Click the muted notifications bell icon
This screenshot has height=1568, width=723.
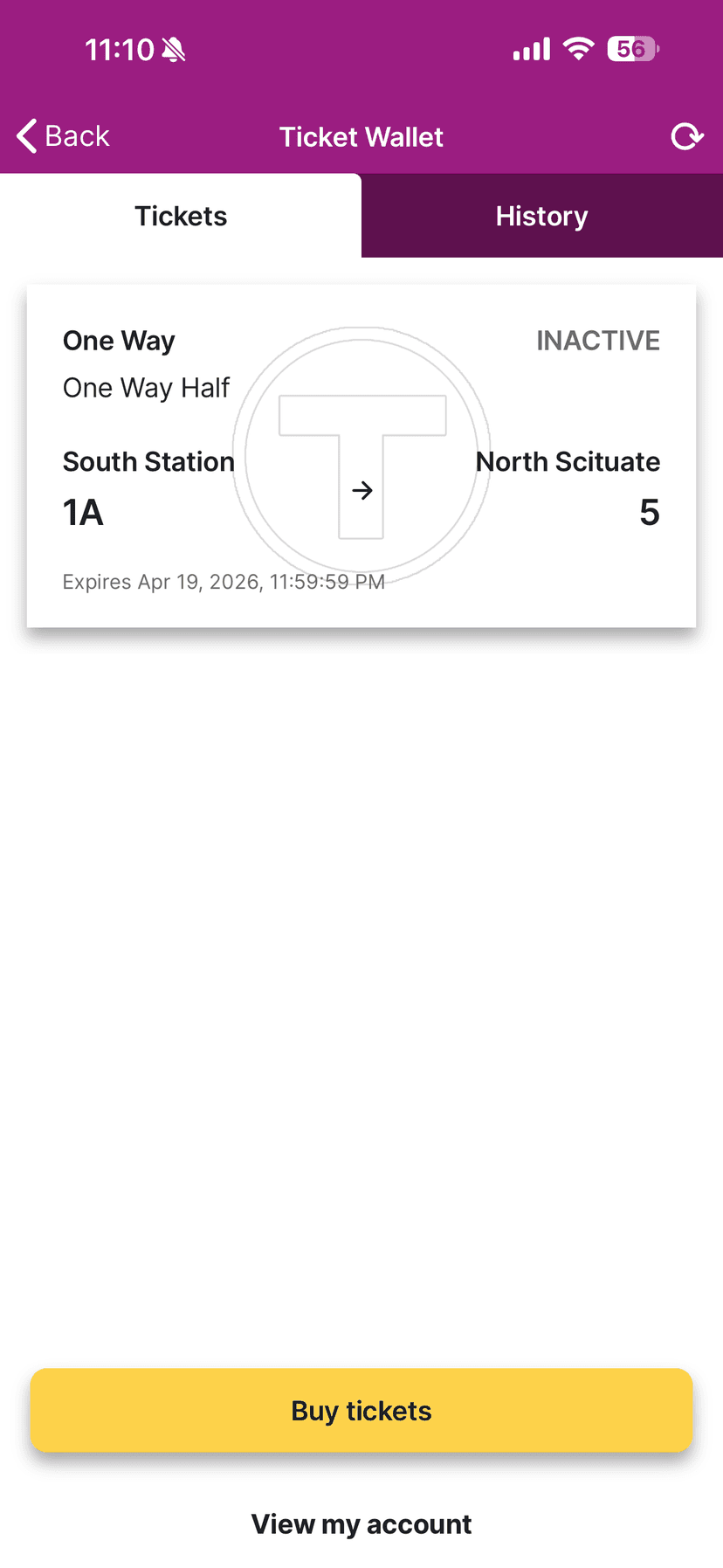[171, 49]
